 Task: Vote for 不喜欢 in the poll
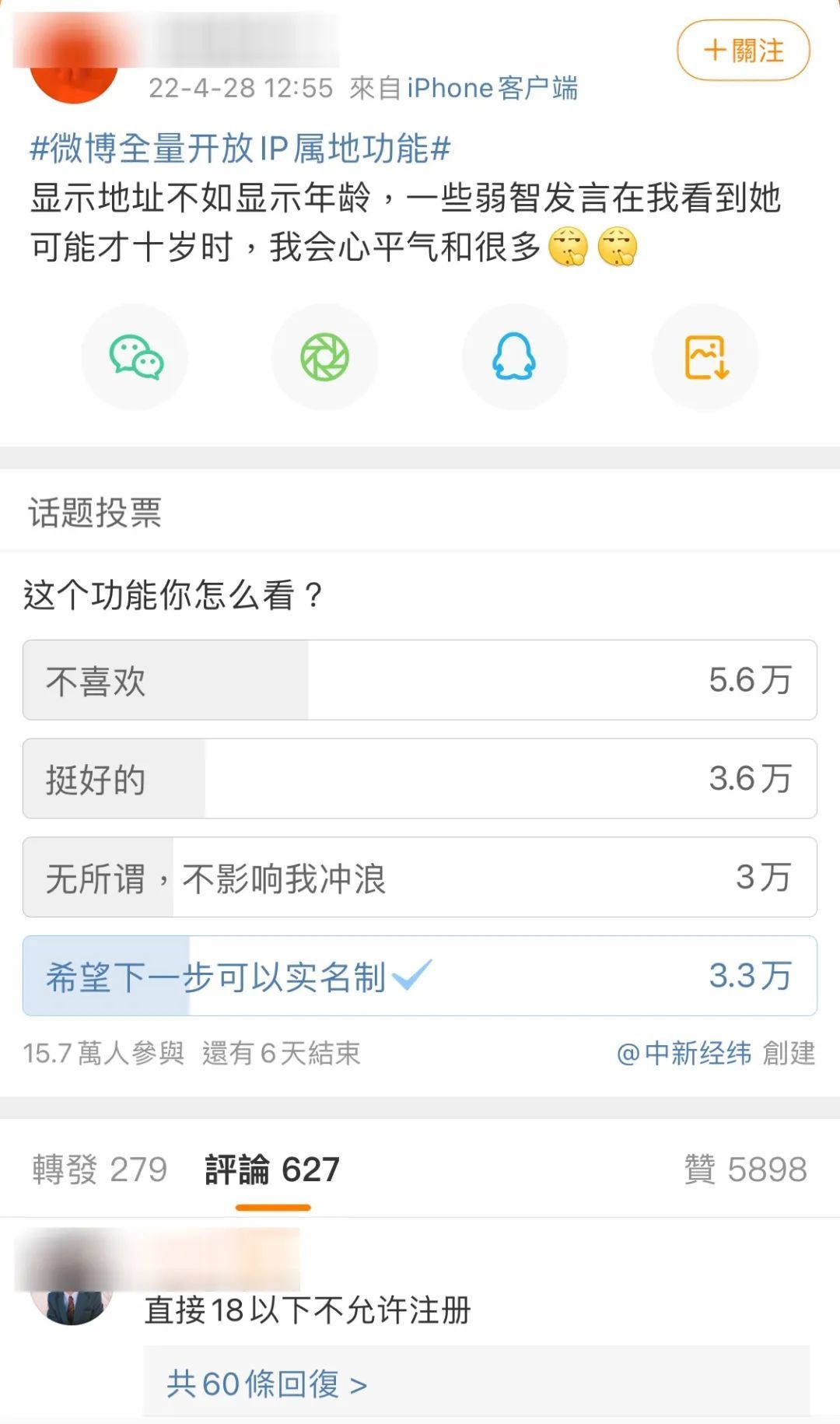tap(419, 680)
